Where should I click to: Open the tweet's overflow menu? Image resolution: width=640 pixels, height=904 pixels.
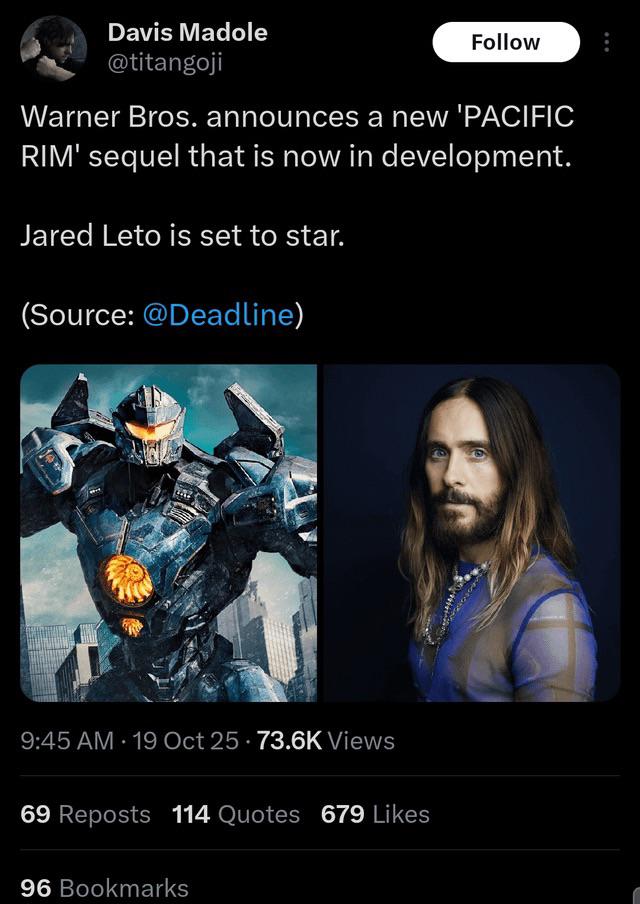606,42
